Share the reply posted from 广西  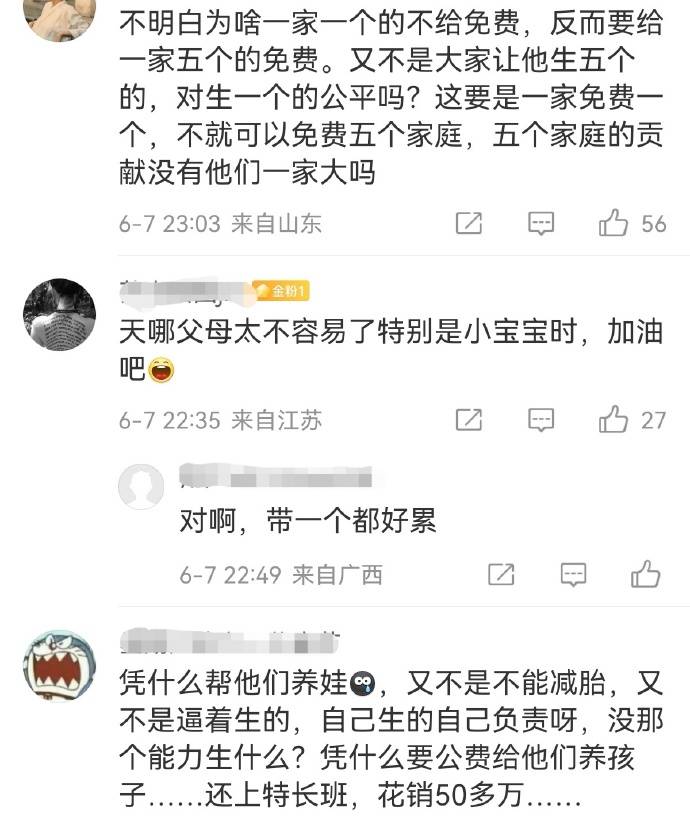[501, 574]
